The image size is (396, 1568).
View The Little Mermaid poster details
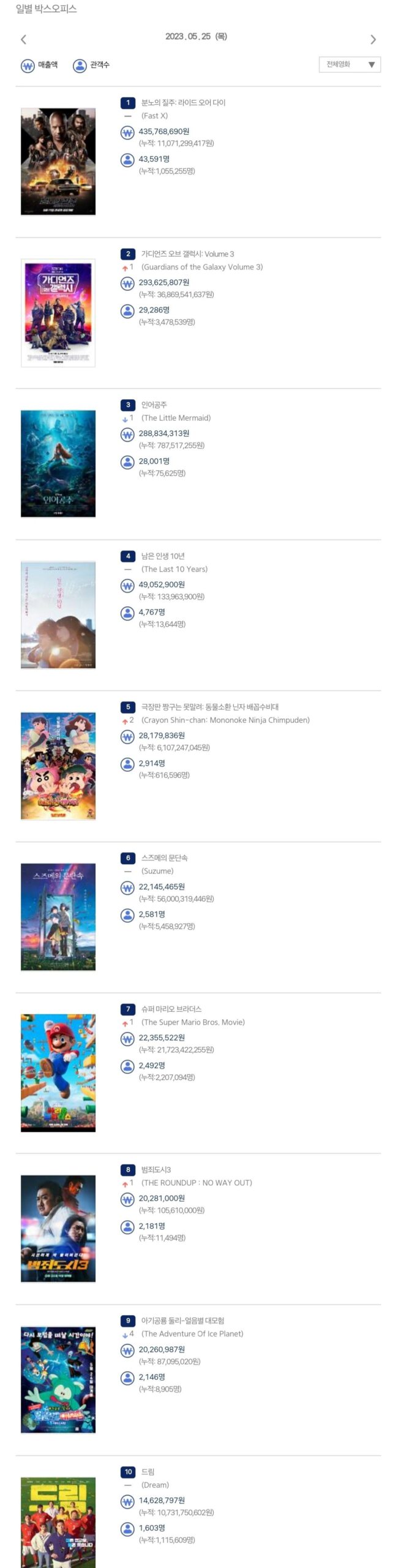[58, 464]
